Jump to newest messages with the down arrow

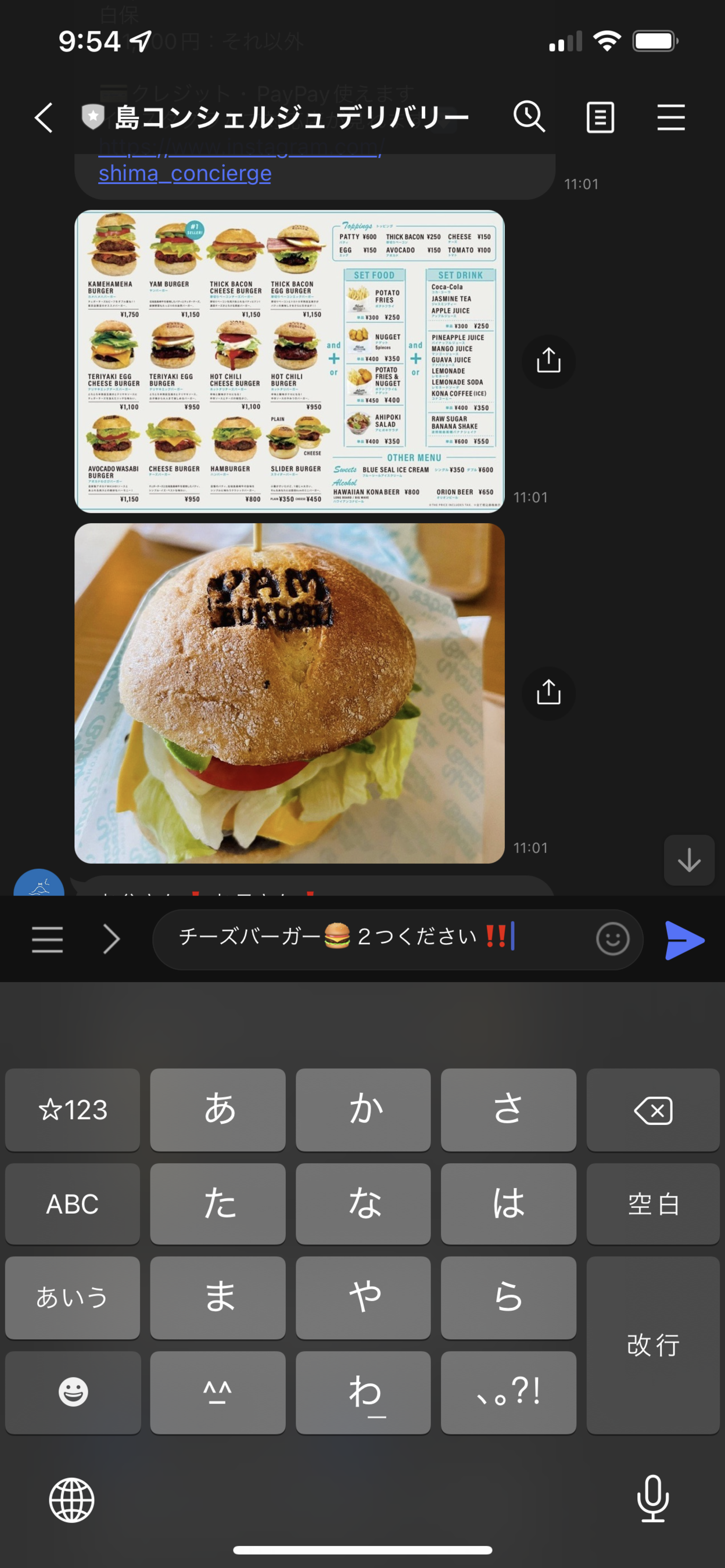pyautogui.click(x=688, y=860)
